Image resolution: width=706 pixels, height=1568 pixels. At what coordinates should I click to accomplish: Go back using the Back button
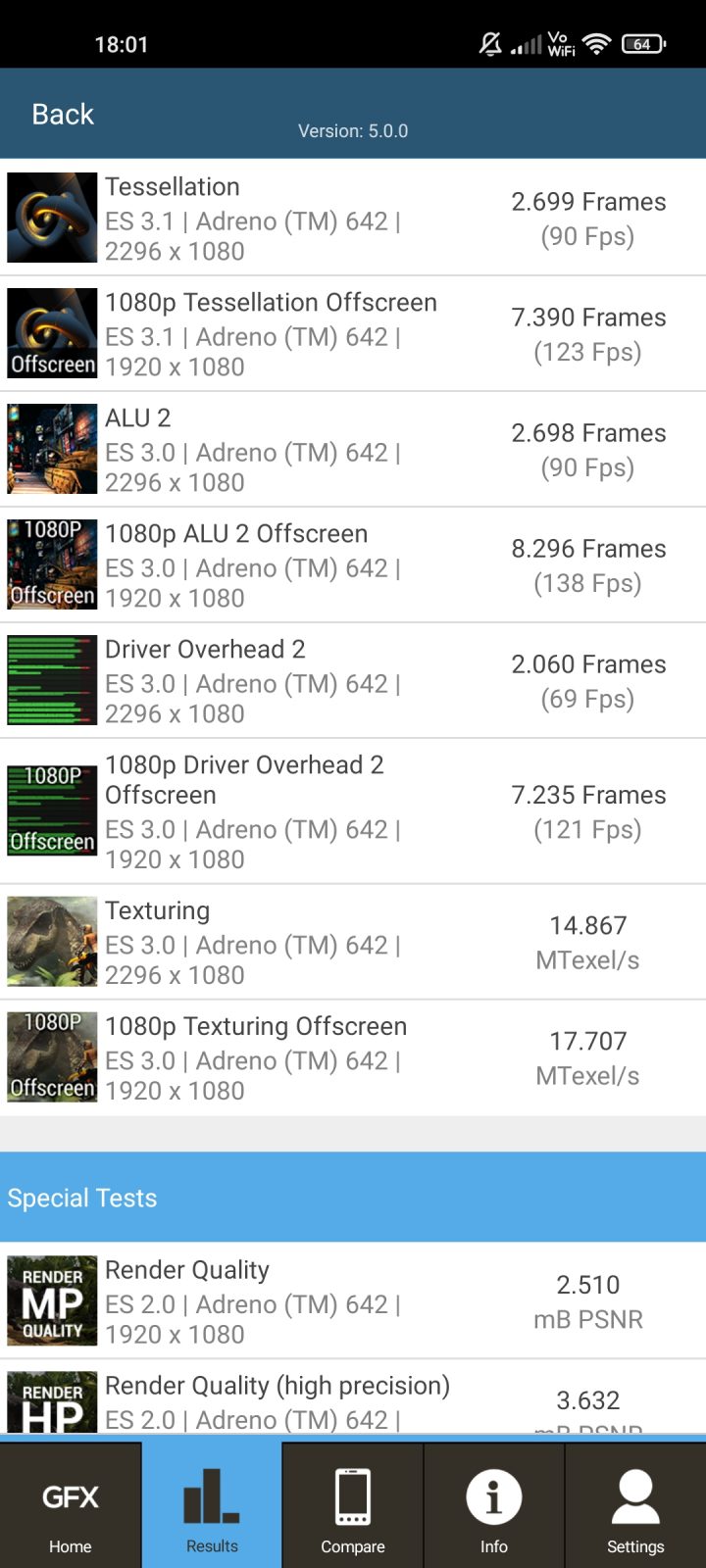pos(63,114)
